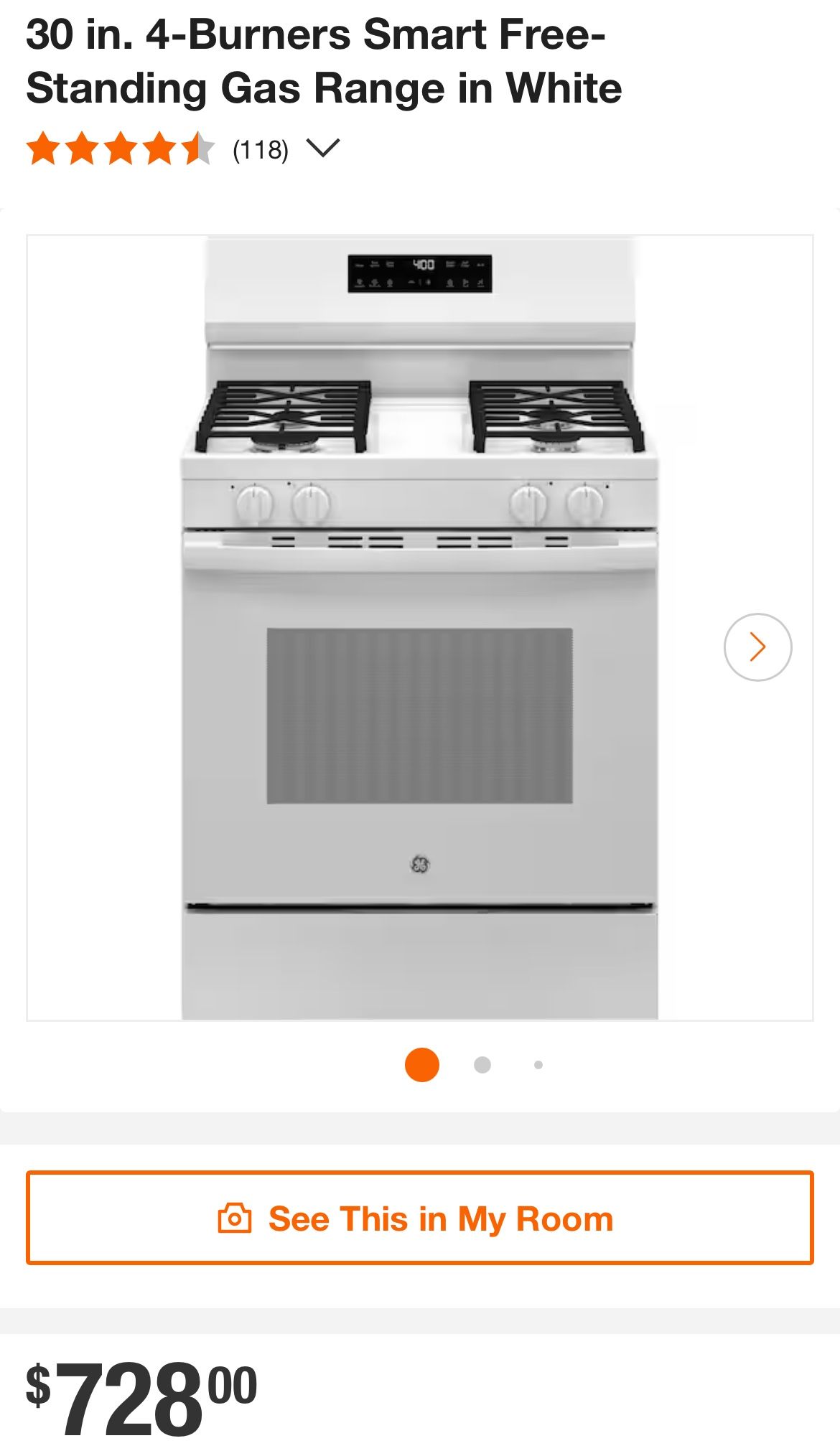Expand the ratings dropdown next to (118)

point(322,149)
